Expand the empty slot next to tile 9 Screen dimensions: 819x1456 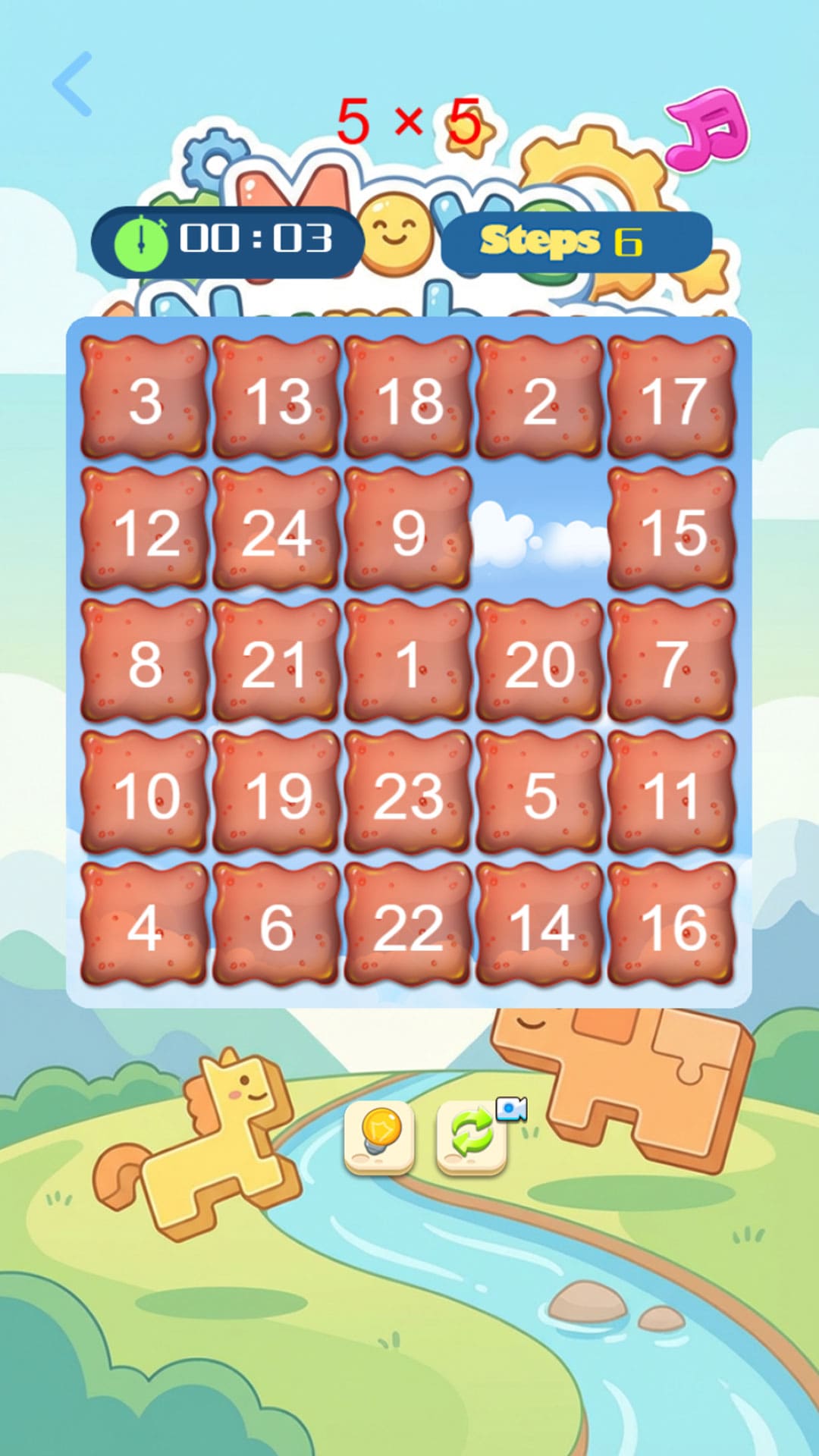[x=539, y=533]
